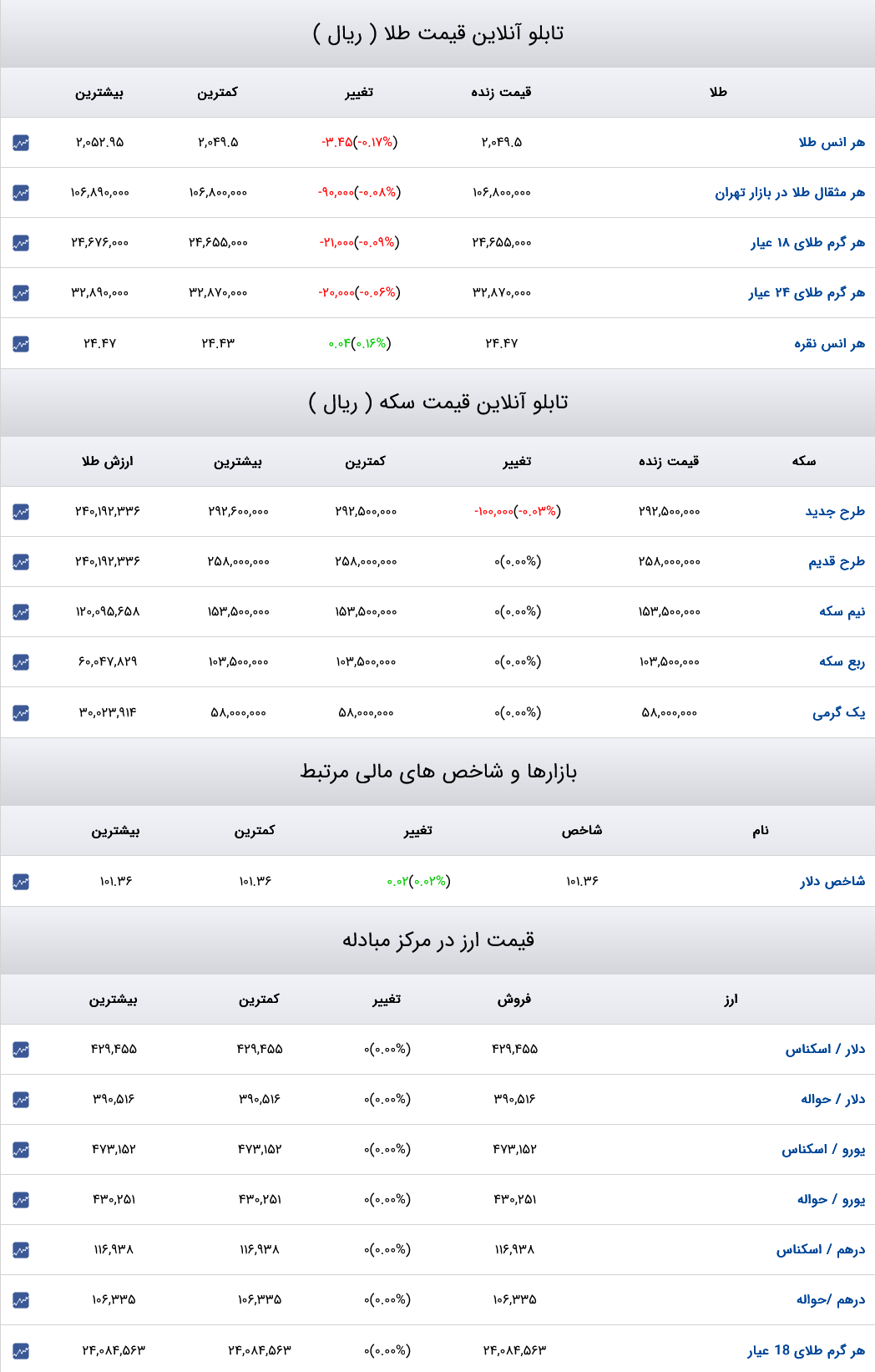
Task: Click the green change value for هر انس نقره
Action: [361, 343]
